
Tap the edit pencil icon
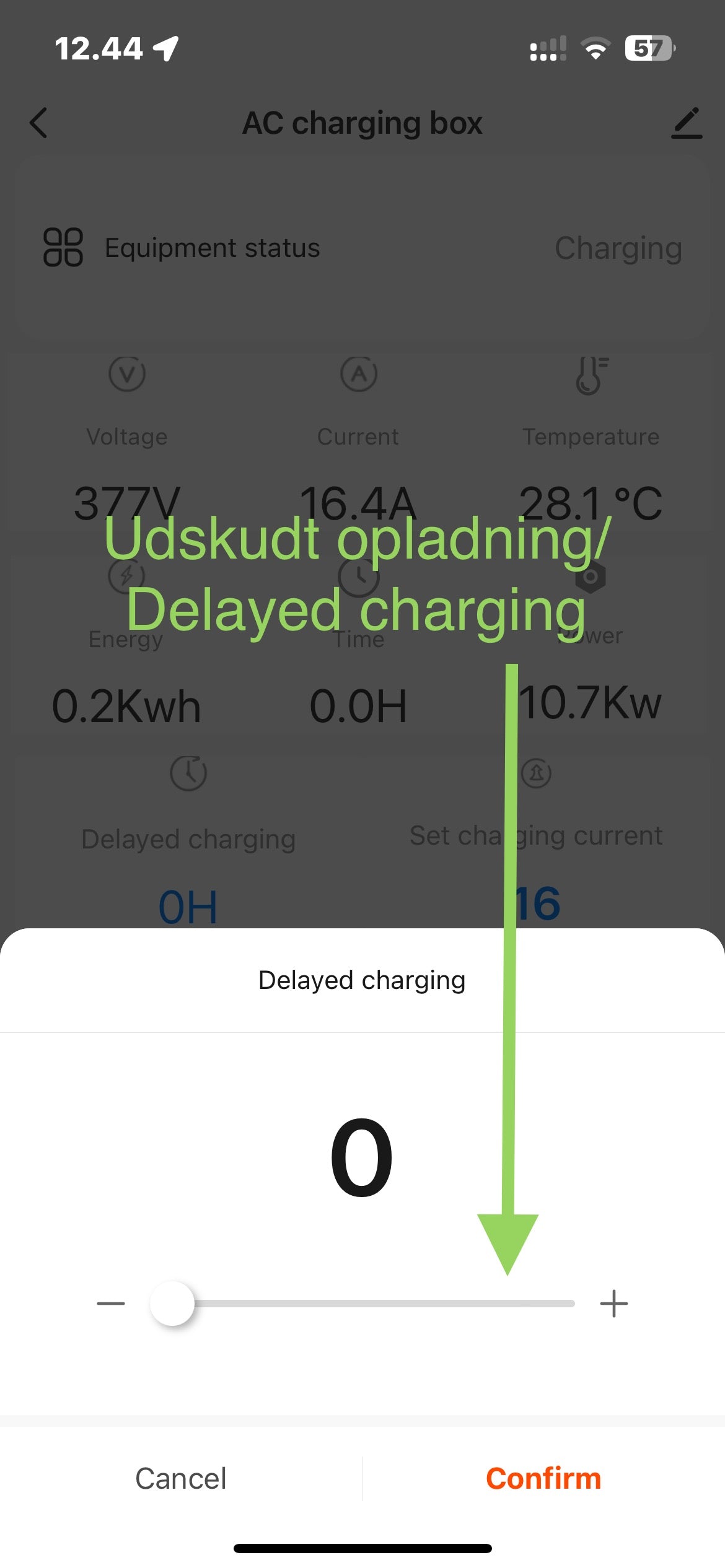687,123
